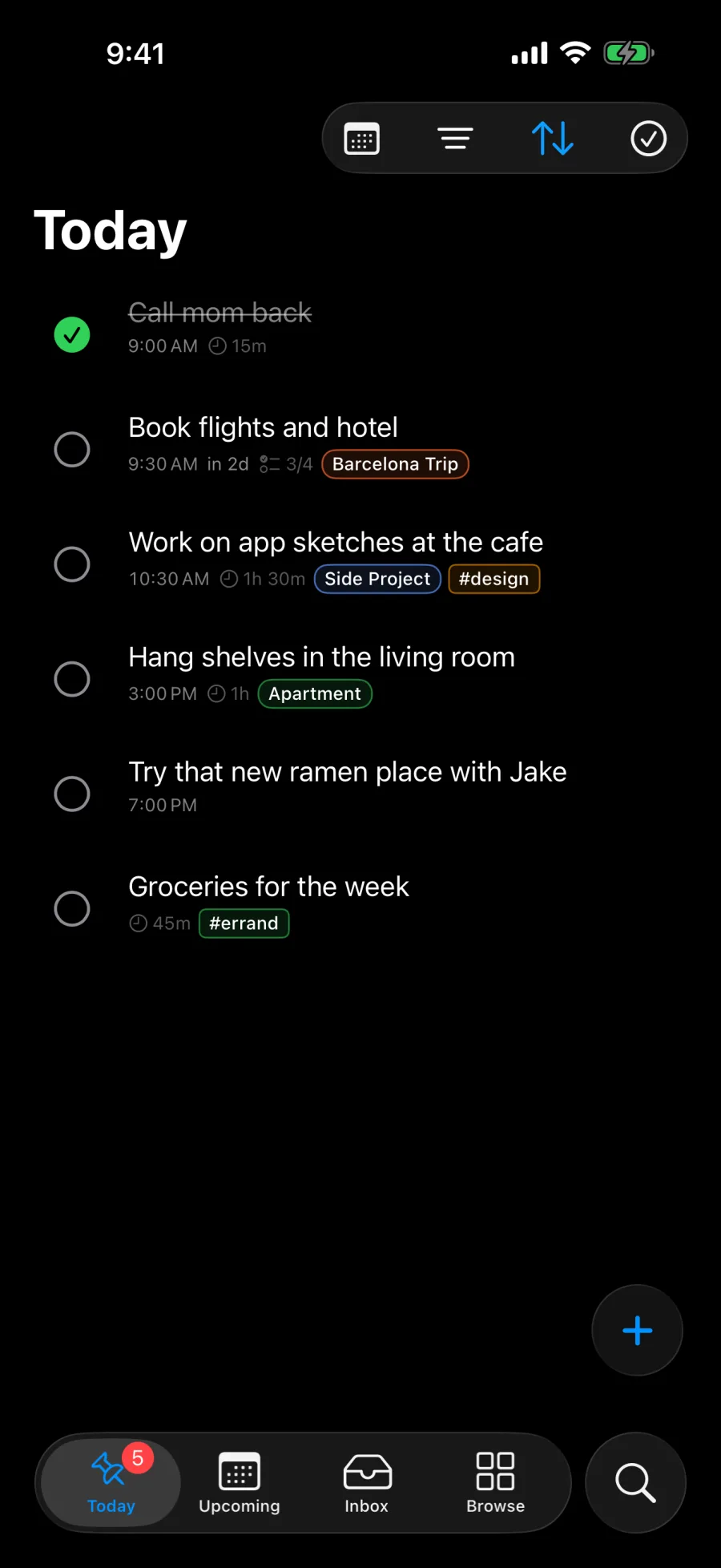The width and height of the screenshot is (721, 1568).
Task: Add a new task with plus button
Action: tap(637, 1331)
